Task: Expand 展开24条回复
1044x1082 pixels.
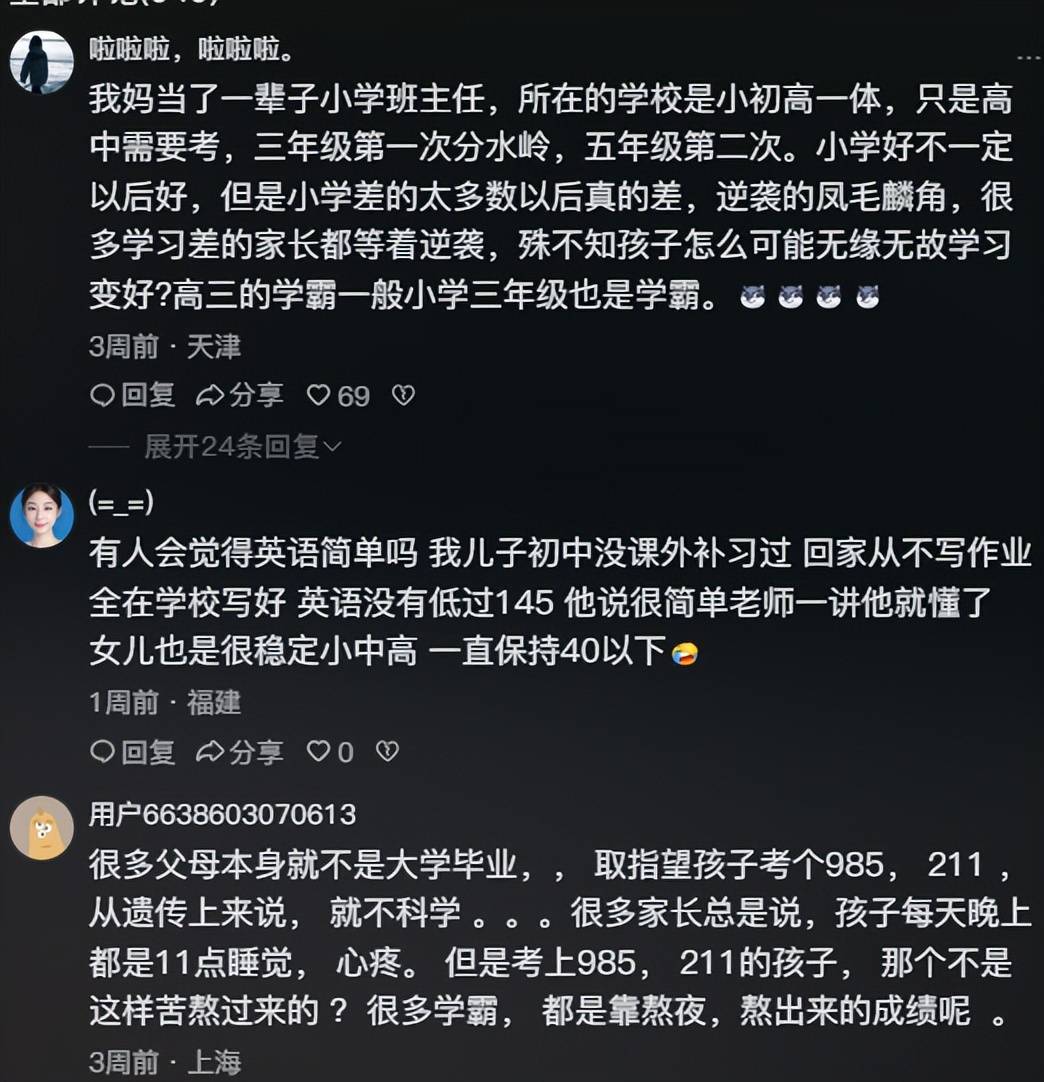Action: [242, 447]
